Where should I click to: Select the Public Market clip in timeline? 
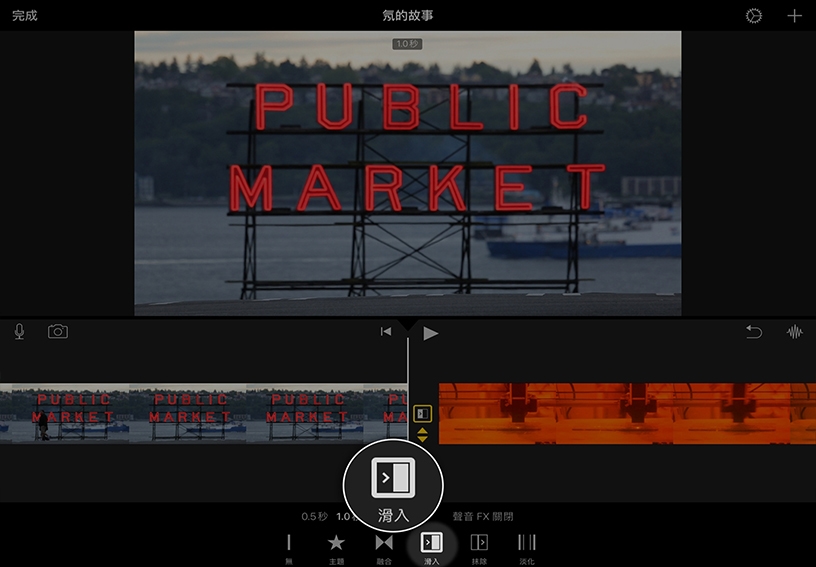pos(200,413)
